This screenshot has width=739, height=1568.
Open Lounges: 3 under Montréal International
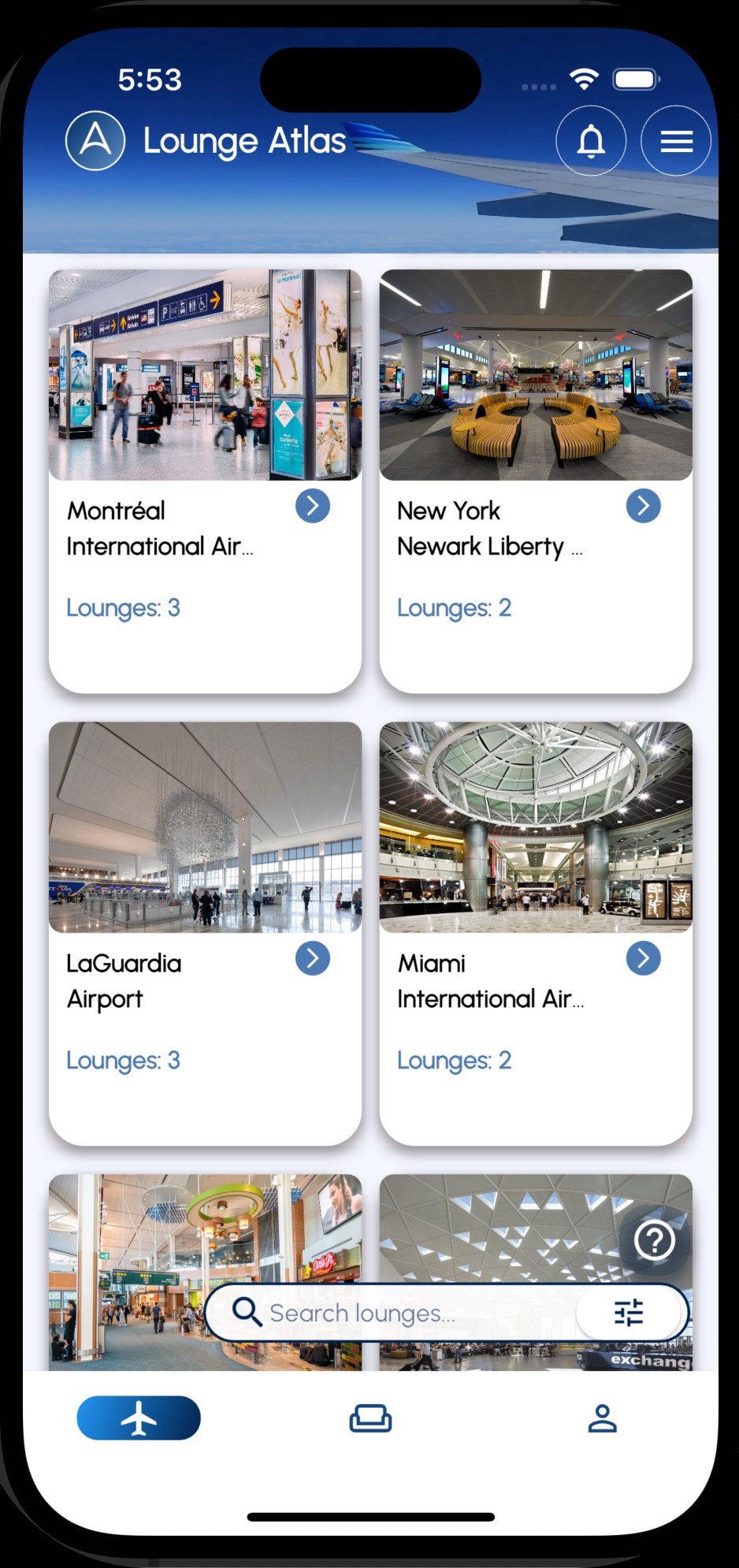(x=124, y=608)
